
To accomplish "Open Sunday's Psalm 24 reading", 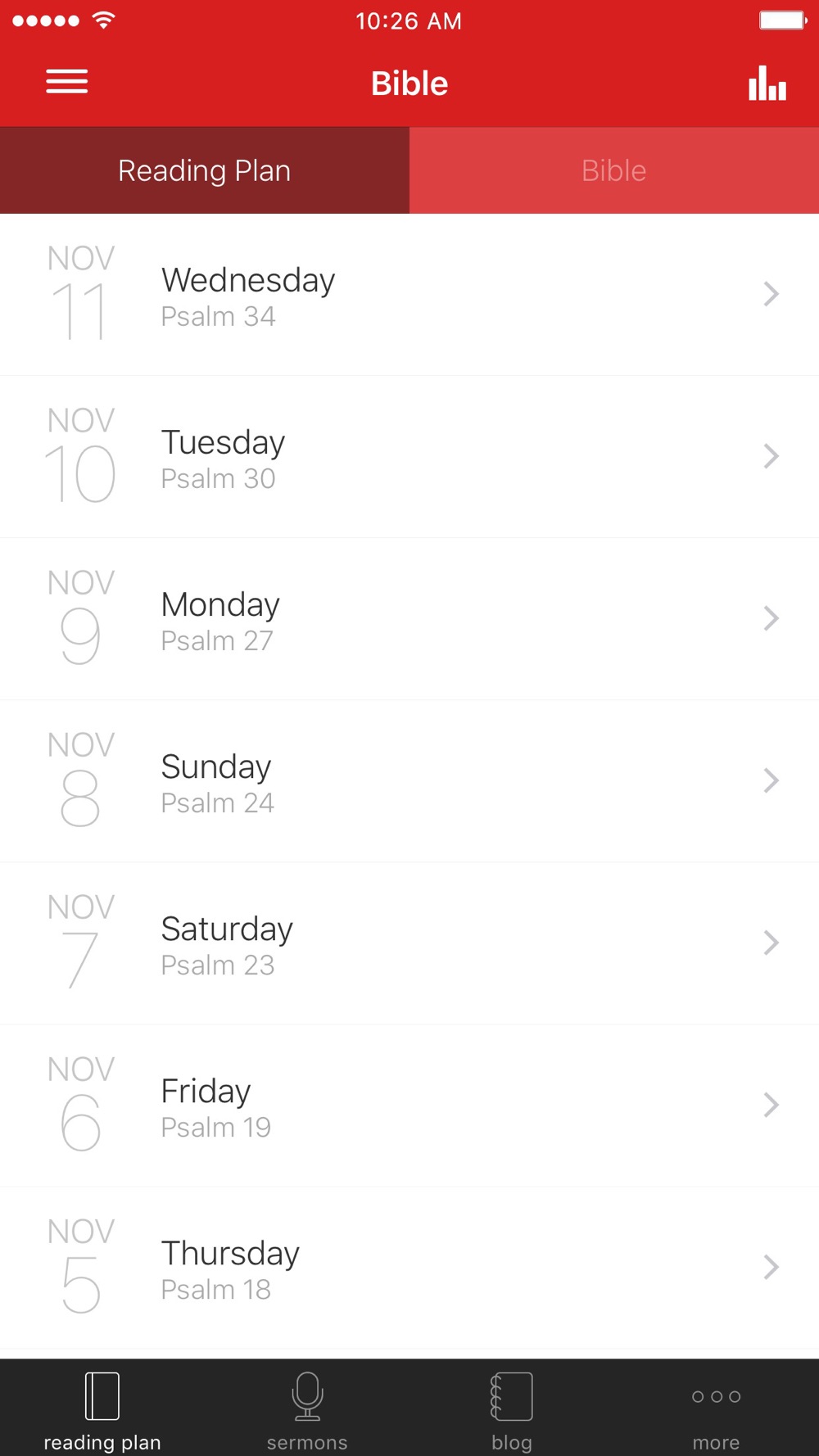I will click(x=409, y=781).
